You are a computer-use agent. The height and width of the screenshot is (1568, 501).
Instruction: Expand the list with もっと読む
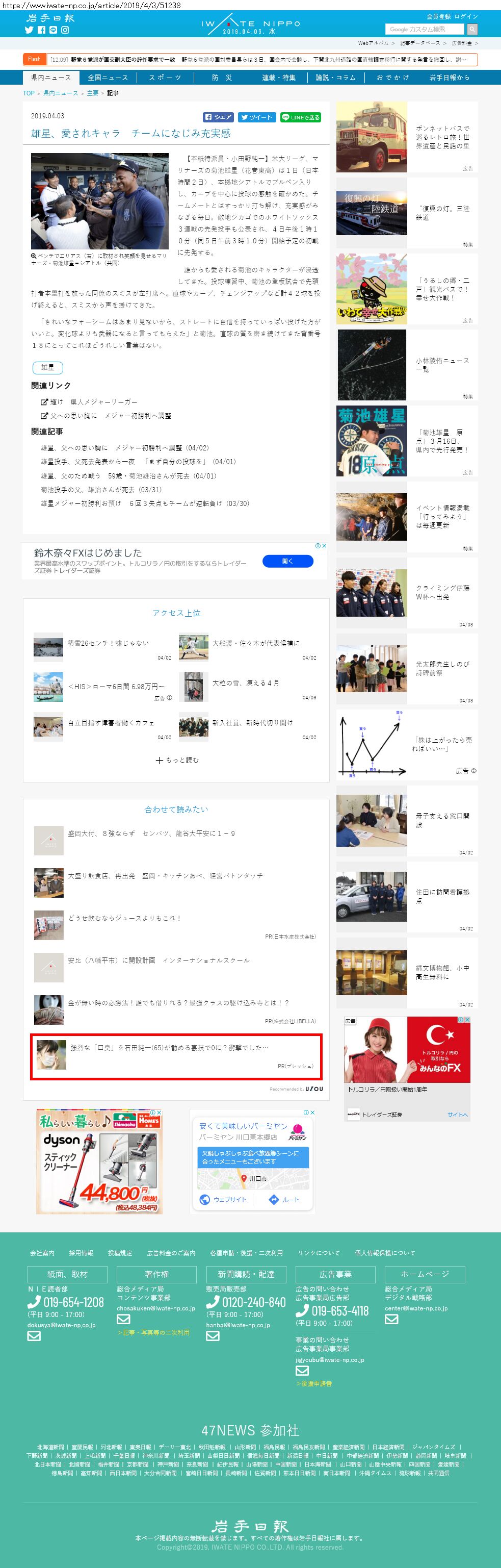pos(177,760)
